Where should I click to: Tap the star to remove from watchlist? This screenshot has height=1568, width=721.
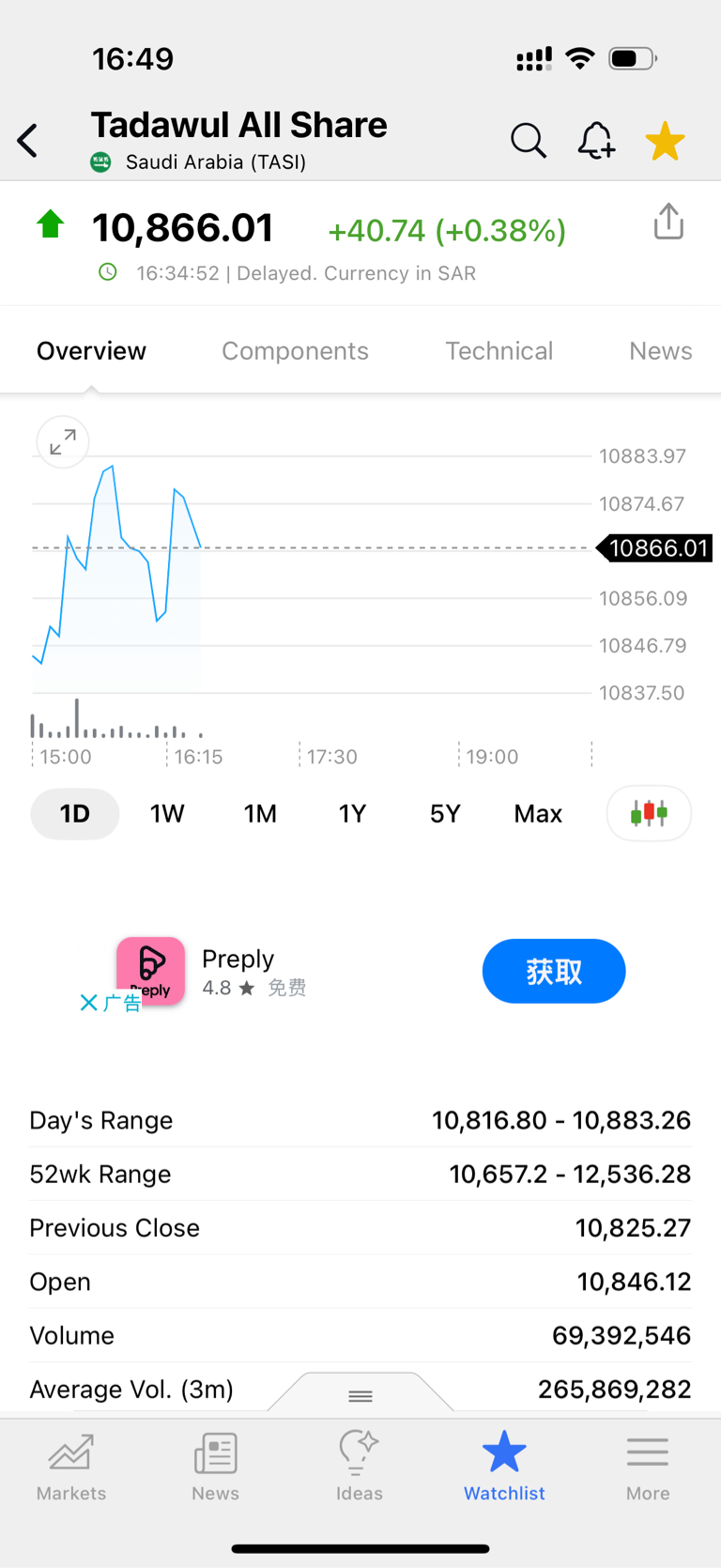click(x=665, y=141)
